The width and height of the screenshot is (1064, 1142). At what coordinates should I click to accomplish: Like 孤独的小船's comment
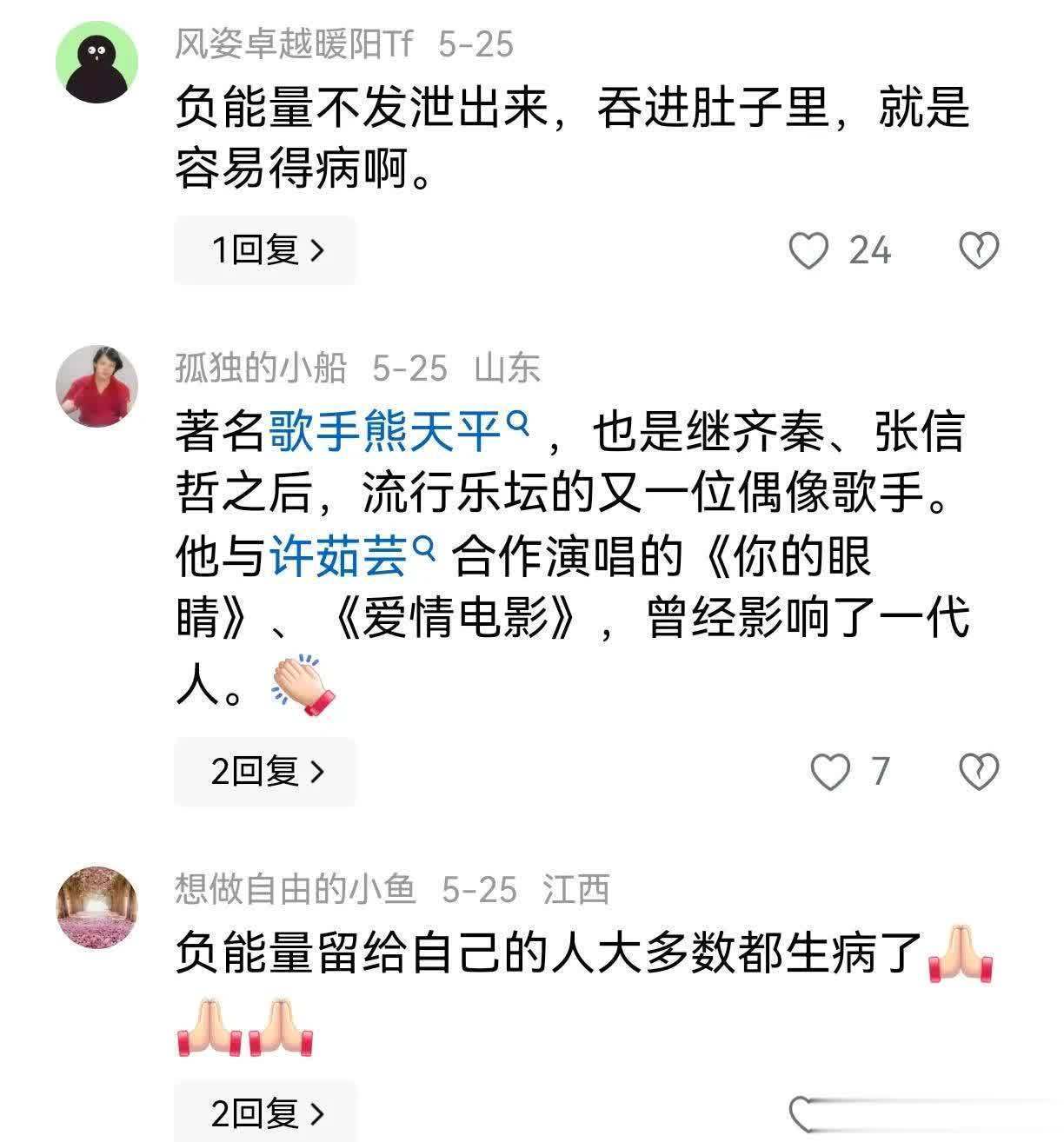830,771
